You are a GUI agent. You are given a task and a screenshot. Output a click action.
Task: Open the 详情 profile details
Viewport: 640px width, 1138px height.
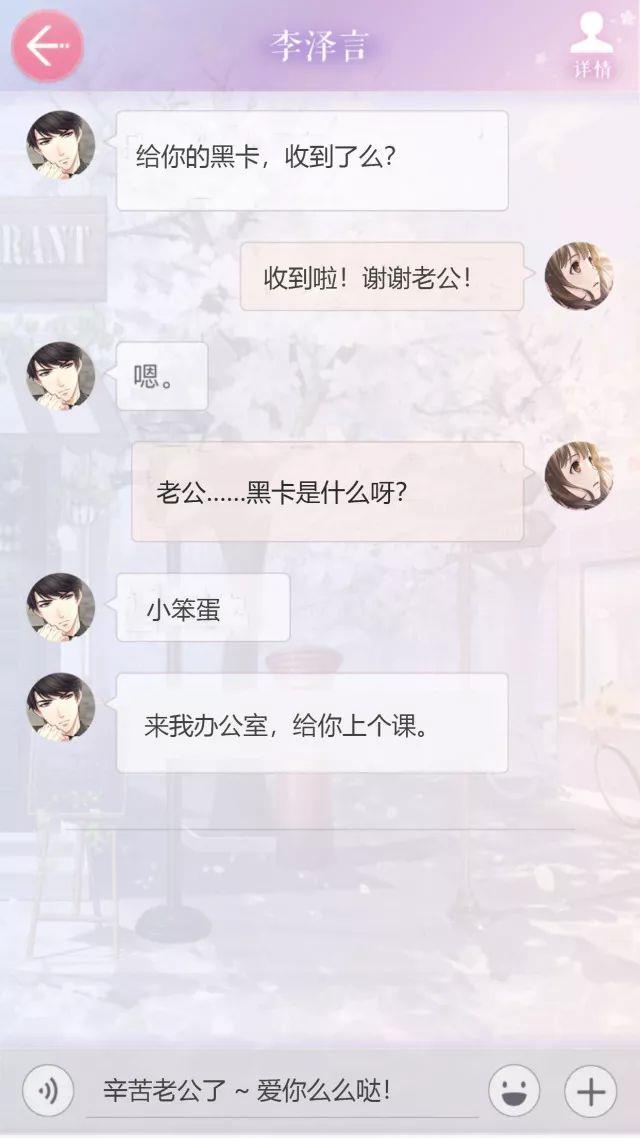tap(591, 45)
